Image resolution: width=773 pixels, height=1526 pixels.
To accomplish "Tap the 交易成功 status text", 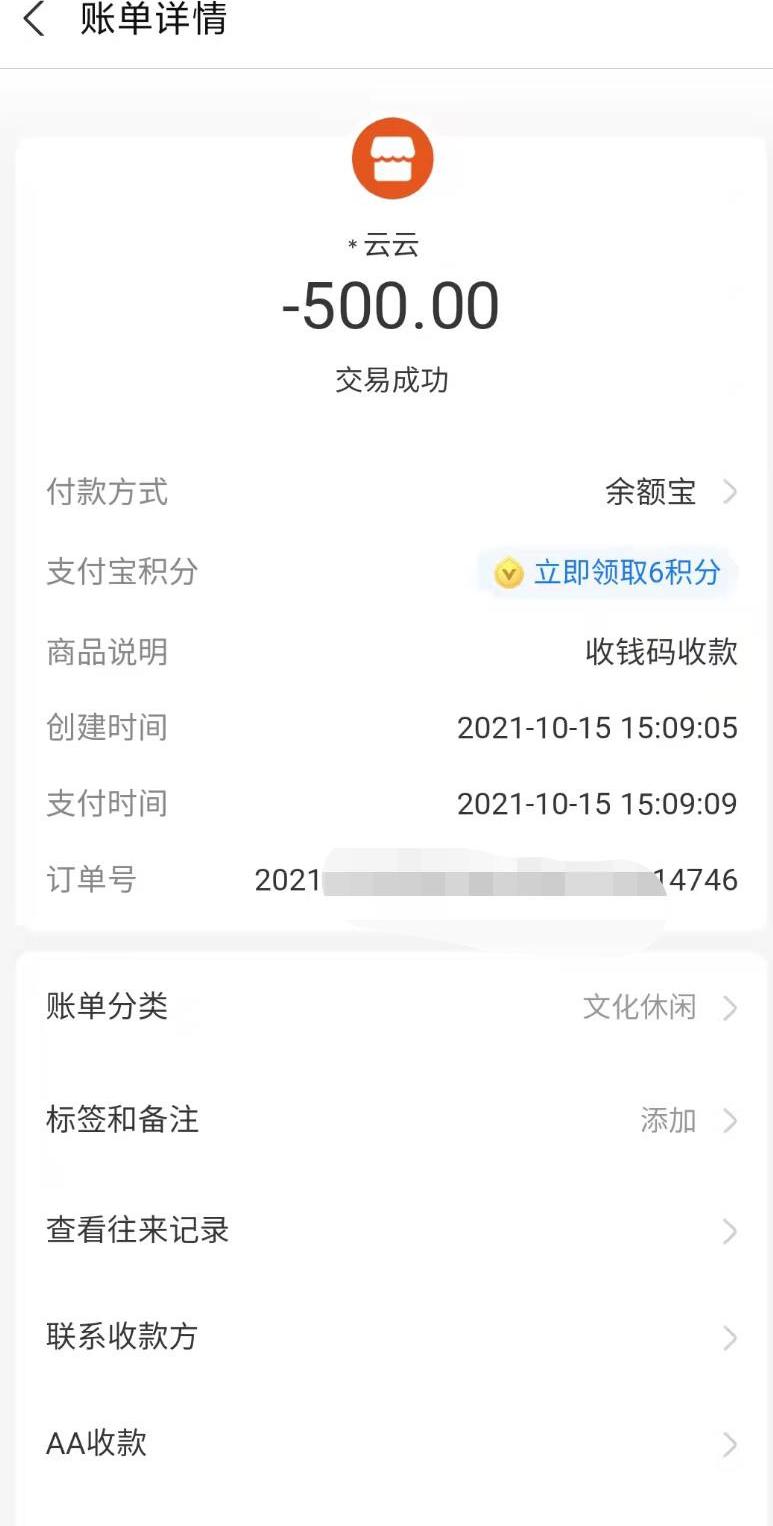I will [391, 380].
